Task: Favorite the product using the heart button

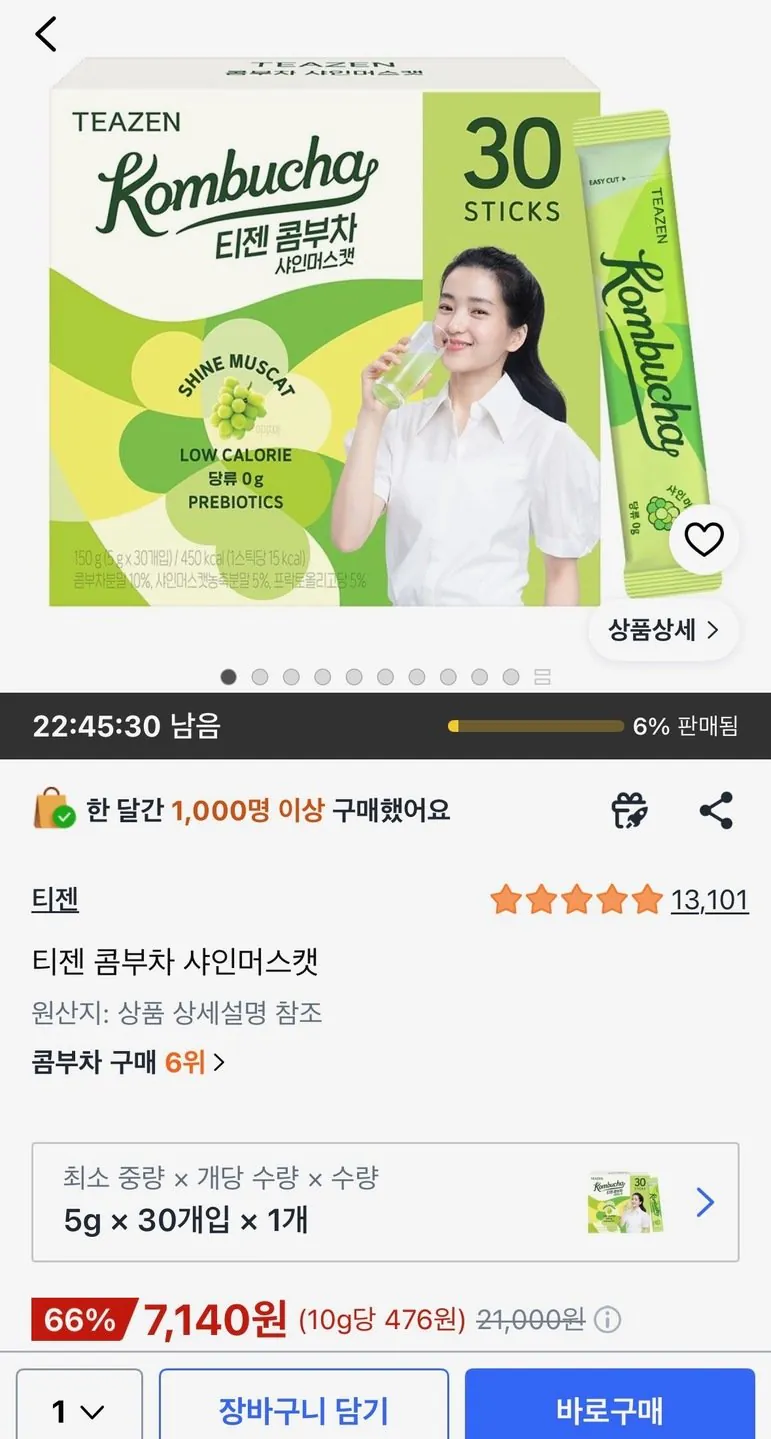Action: tap(704, 538)
